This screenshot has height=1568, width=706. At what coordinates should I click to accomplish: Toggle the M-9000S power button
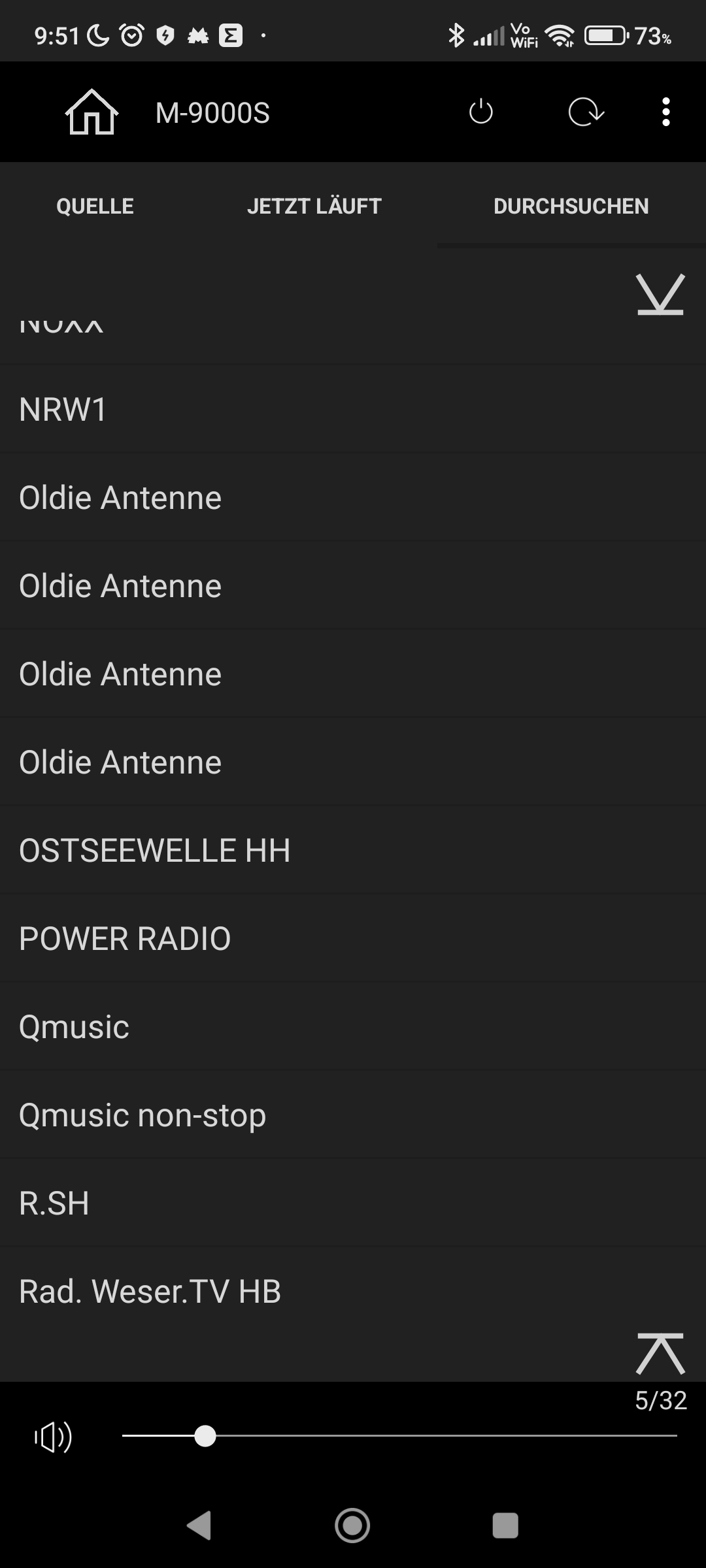[481, 112]
